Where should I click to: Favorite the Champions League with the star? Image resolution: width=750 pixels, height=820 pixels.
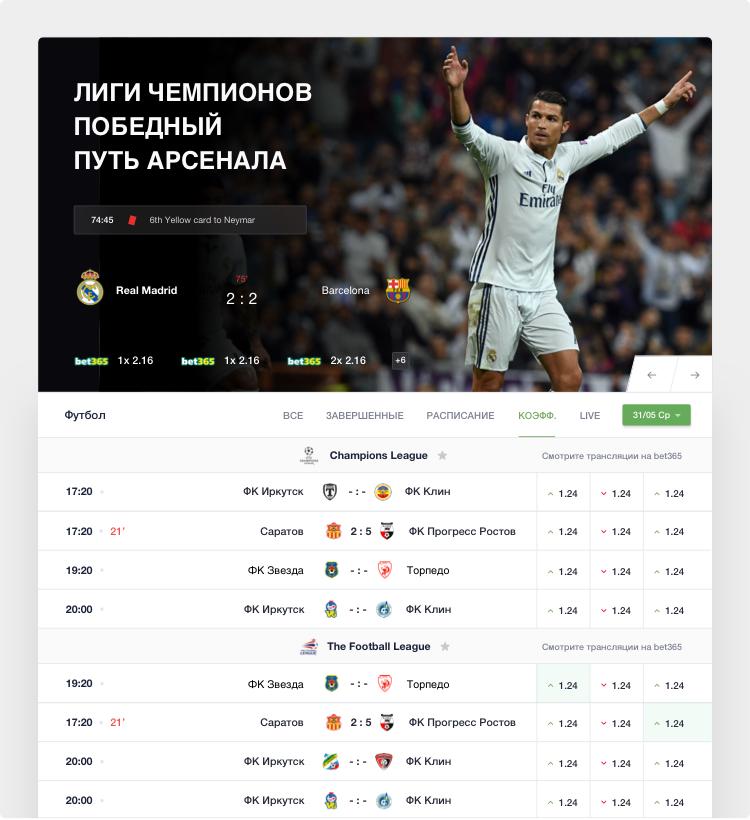(442, 456)
